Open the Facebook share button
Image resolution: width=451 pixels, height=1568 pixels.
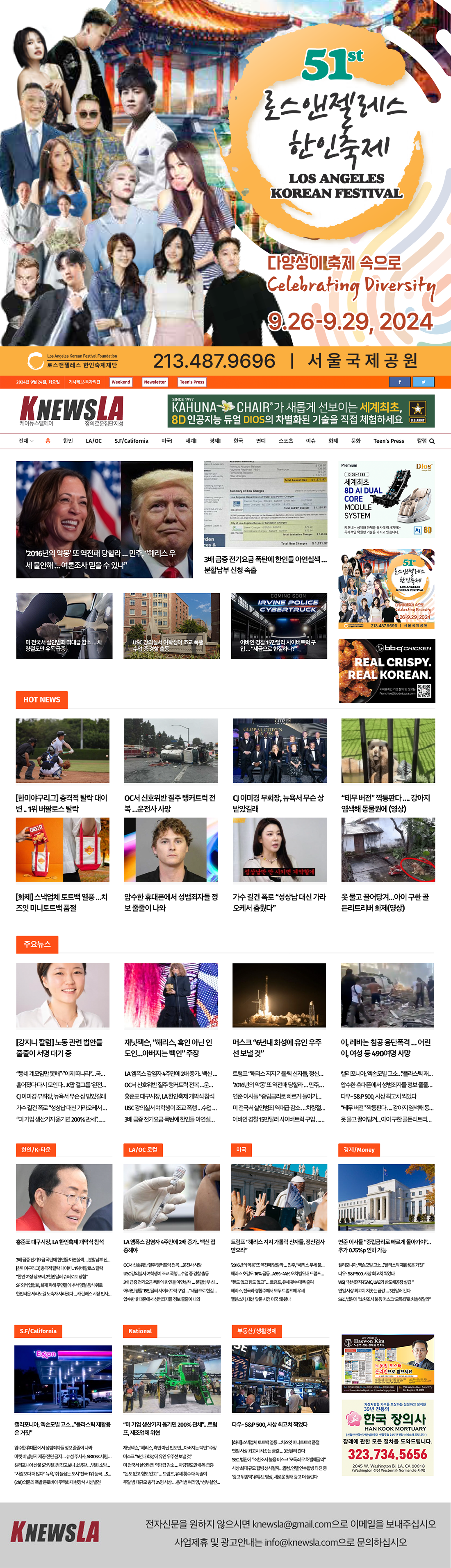pyautogui.click(x=401, y=382)
